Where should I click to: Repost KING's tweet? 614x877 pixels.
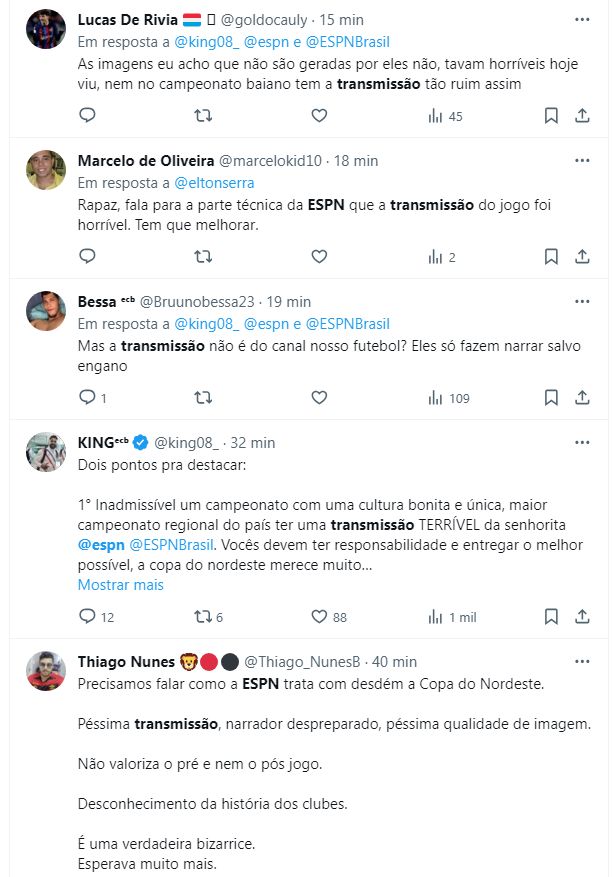click(203, 617)
